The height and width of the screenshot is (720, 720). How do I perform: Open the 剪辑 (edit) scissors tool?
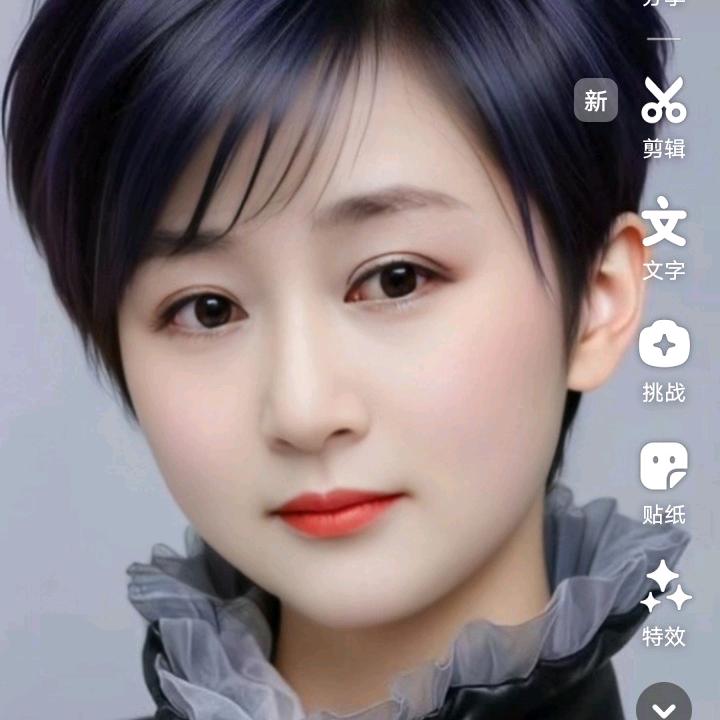click(x=664, y=101)
